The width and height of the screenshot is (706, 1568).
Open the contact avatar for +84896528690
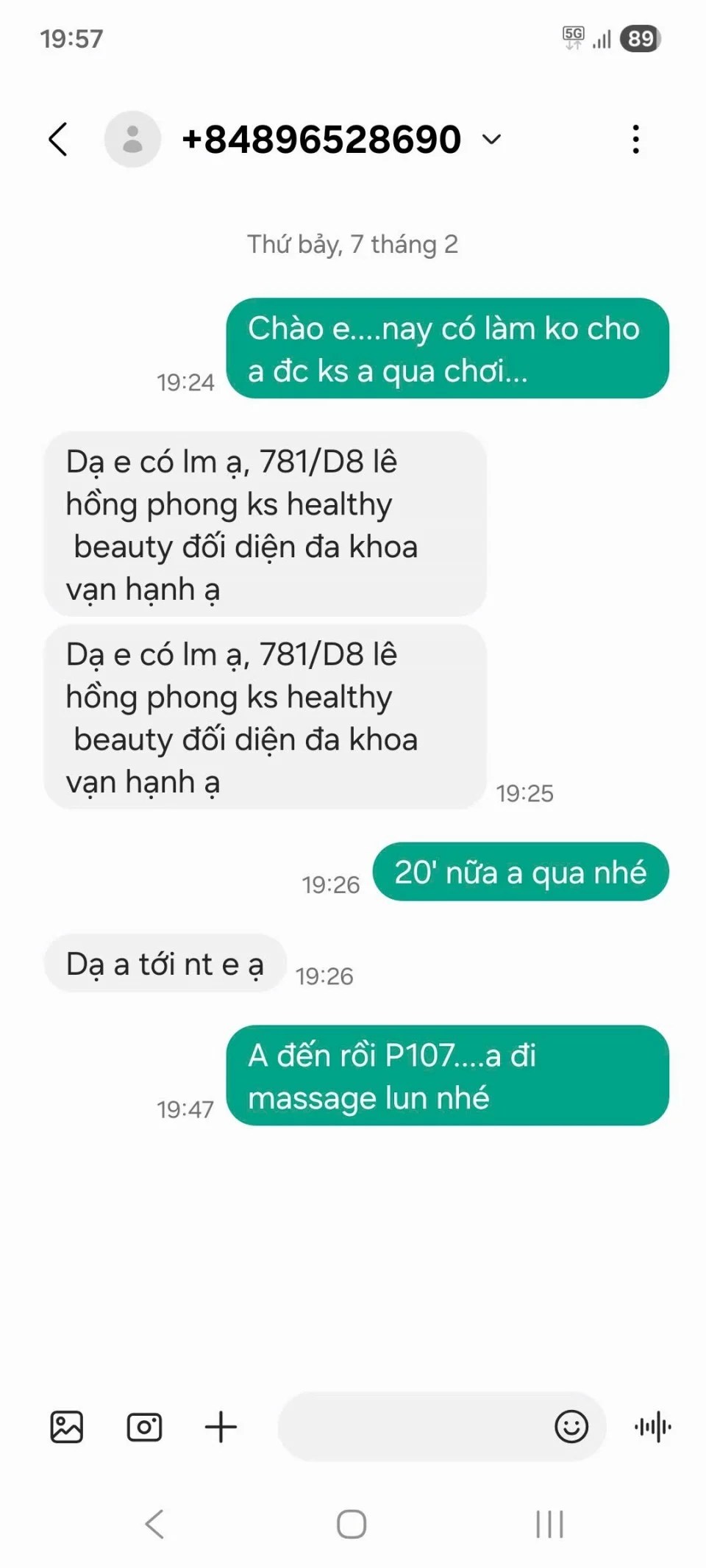(132, 139)
